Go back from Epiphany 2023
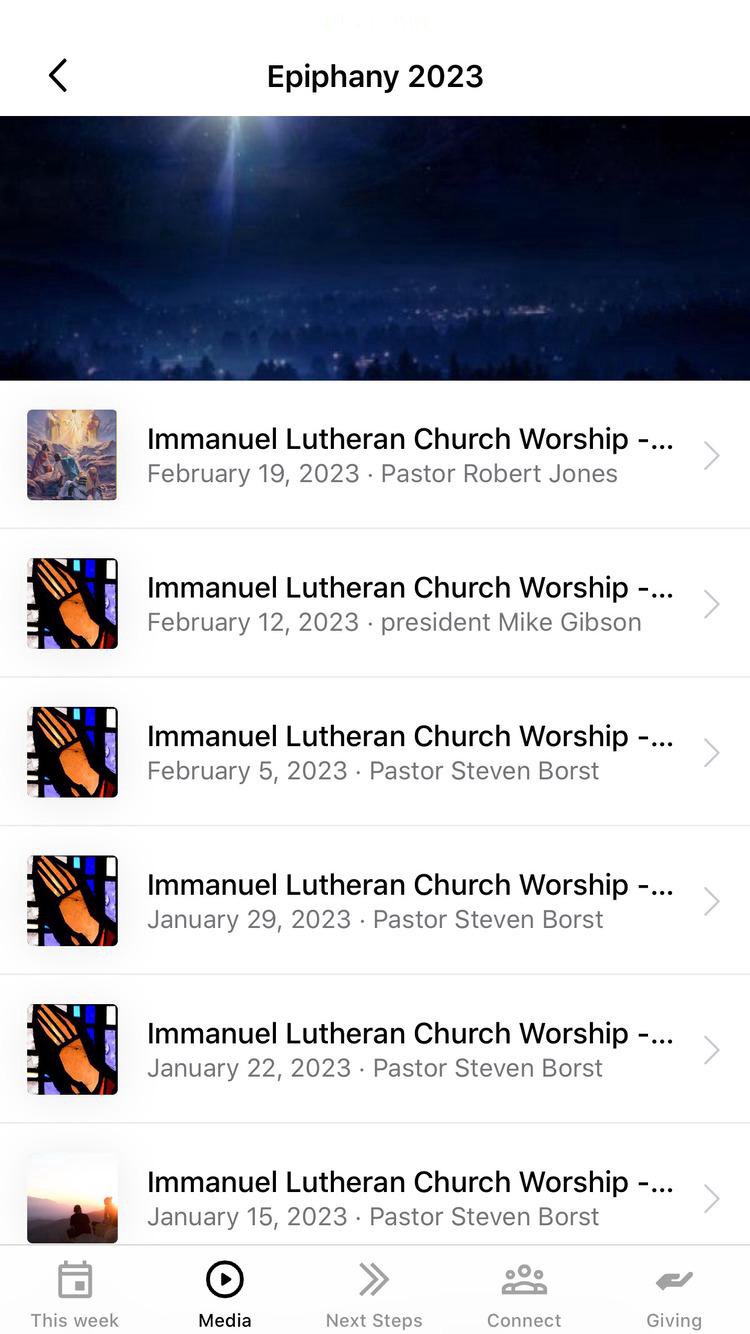 58,76
